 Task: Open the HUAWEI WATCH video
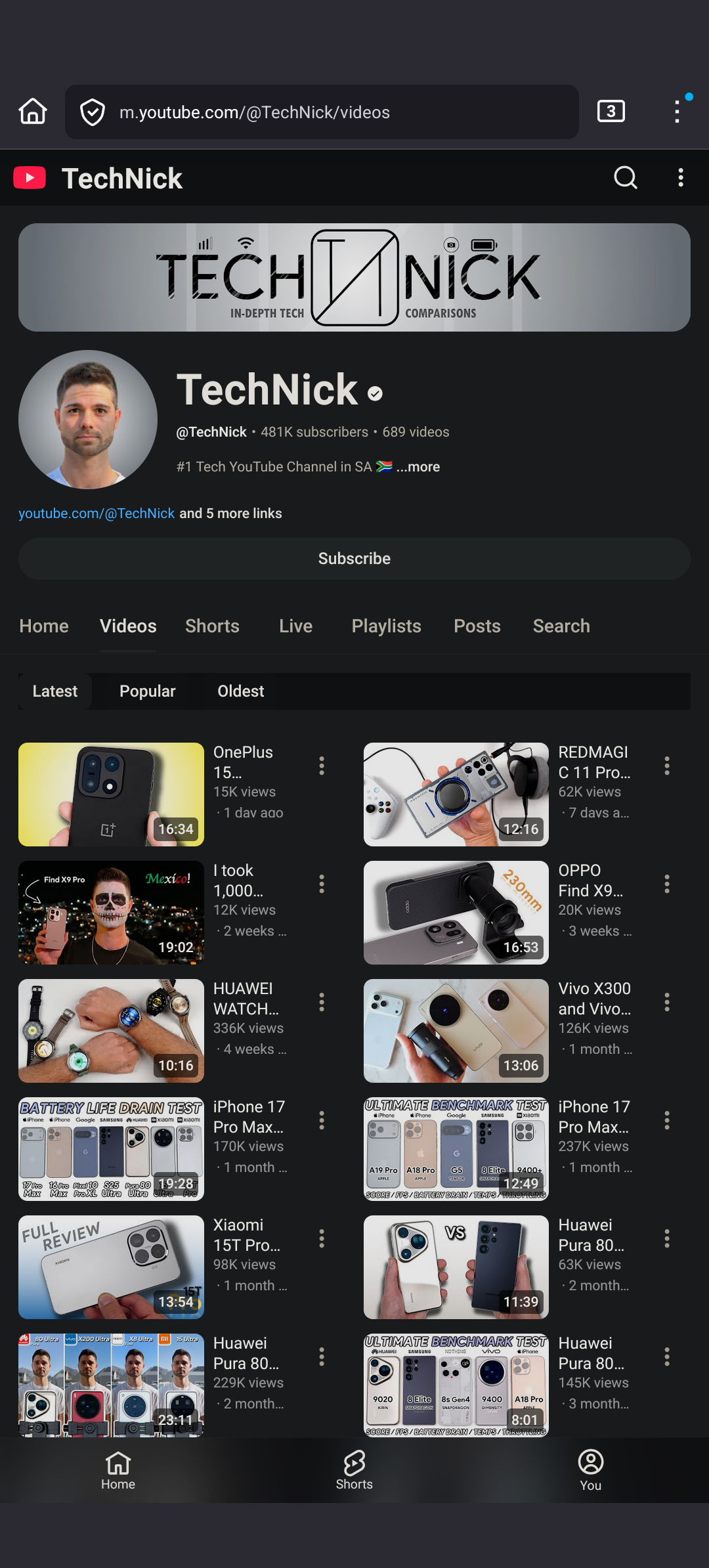(111, 1031)
